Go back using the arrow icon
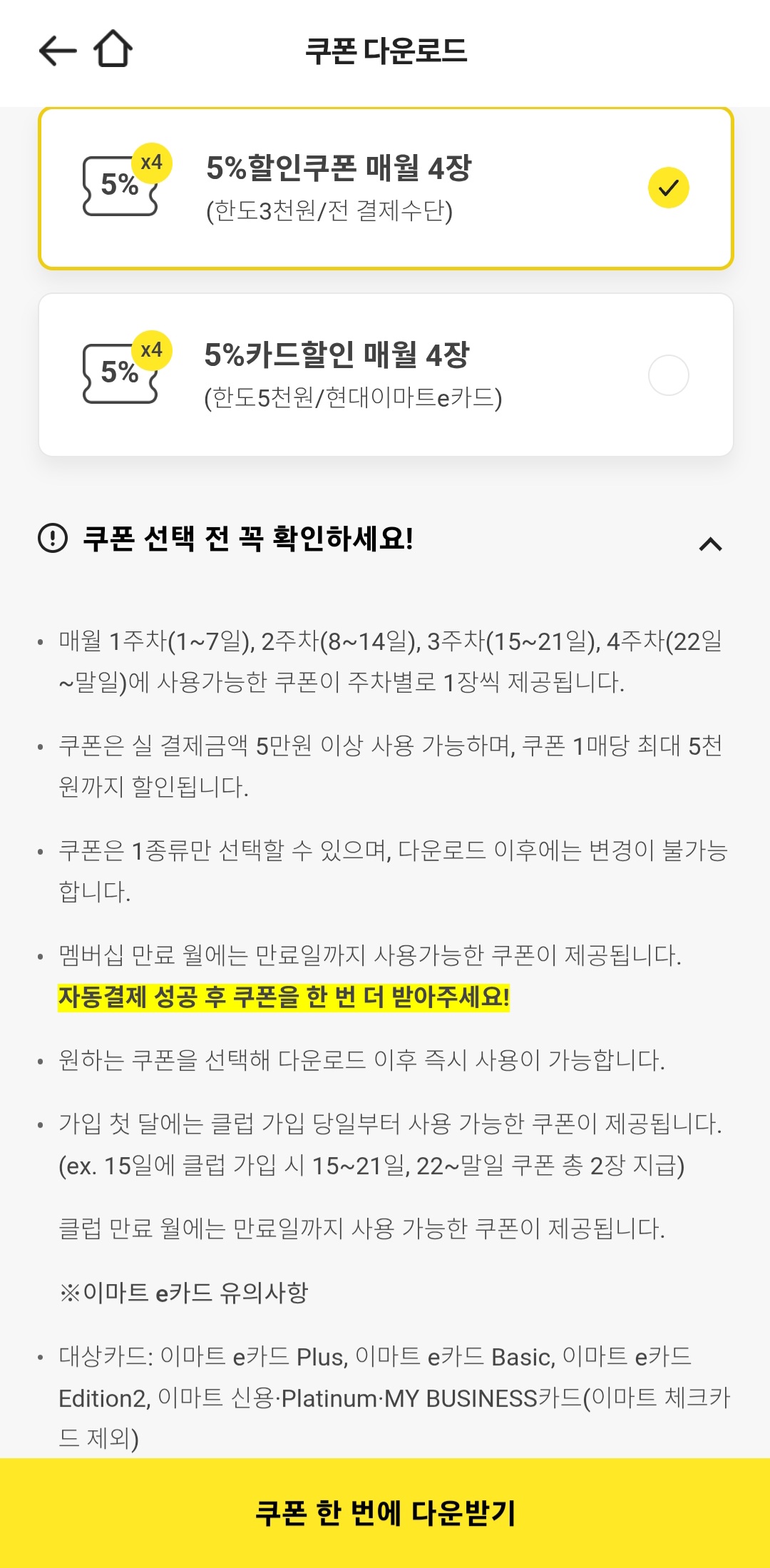770x1568 pixels. [x=58, y=50]
